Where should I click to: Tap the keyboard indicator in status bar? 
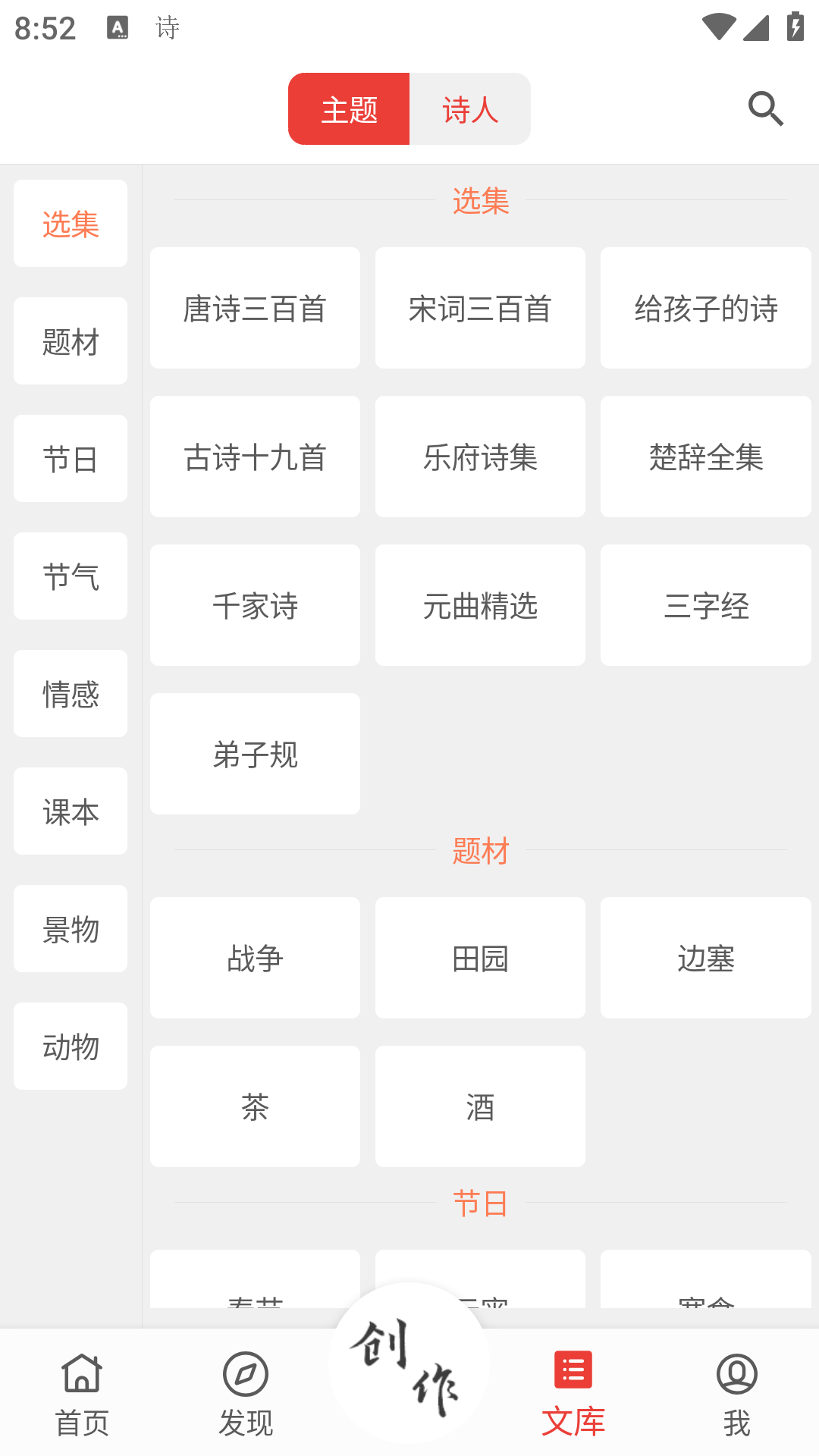point(119,25)
